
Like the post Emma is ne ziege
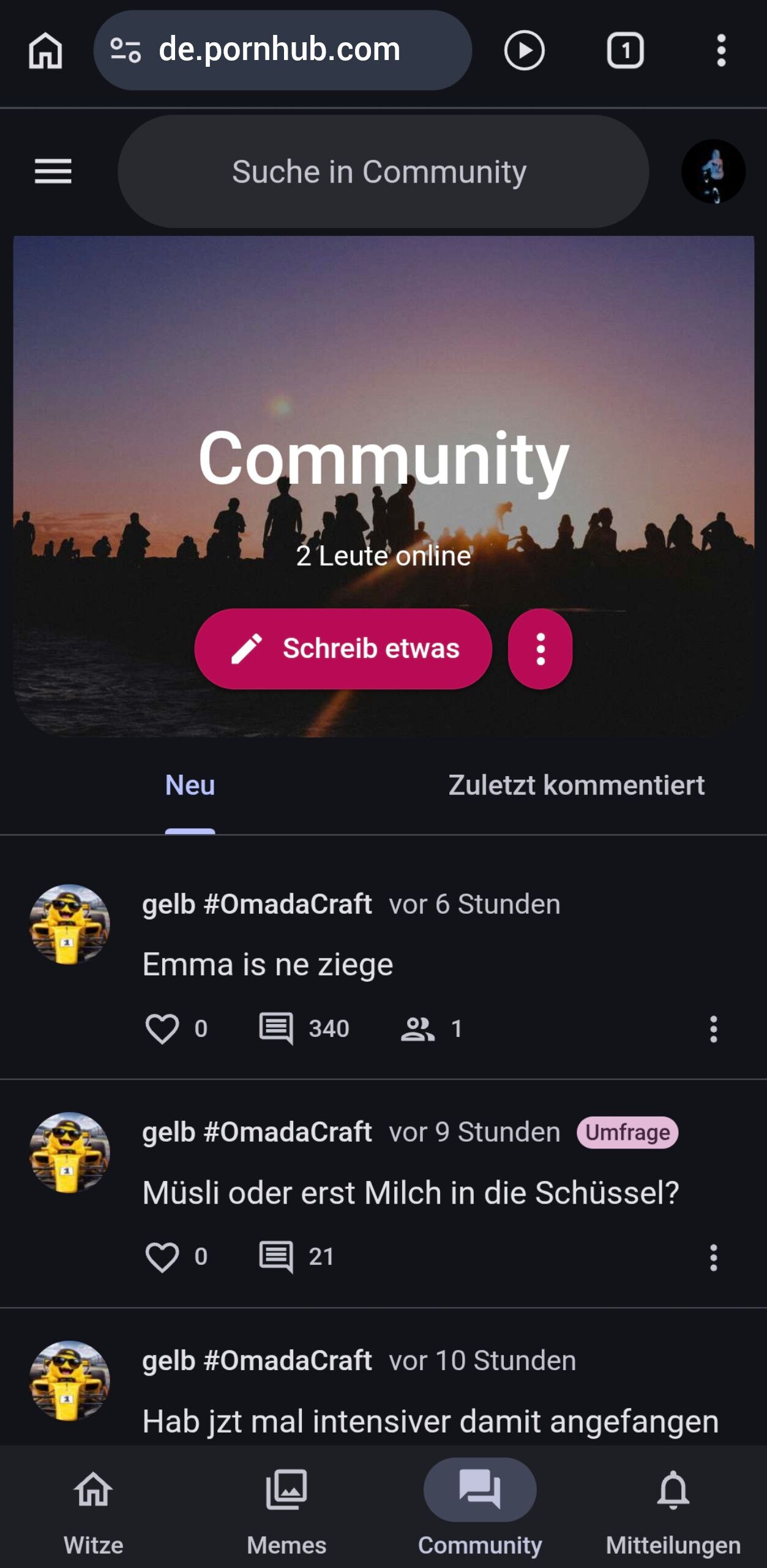tap(162, 1028)
